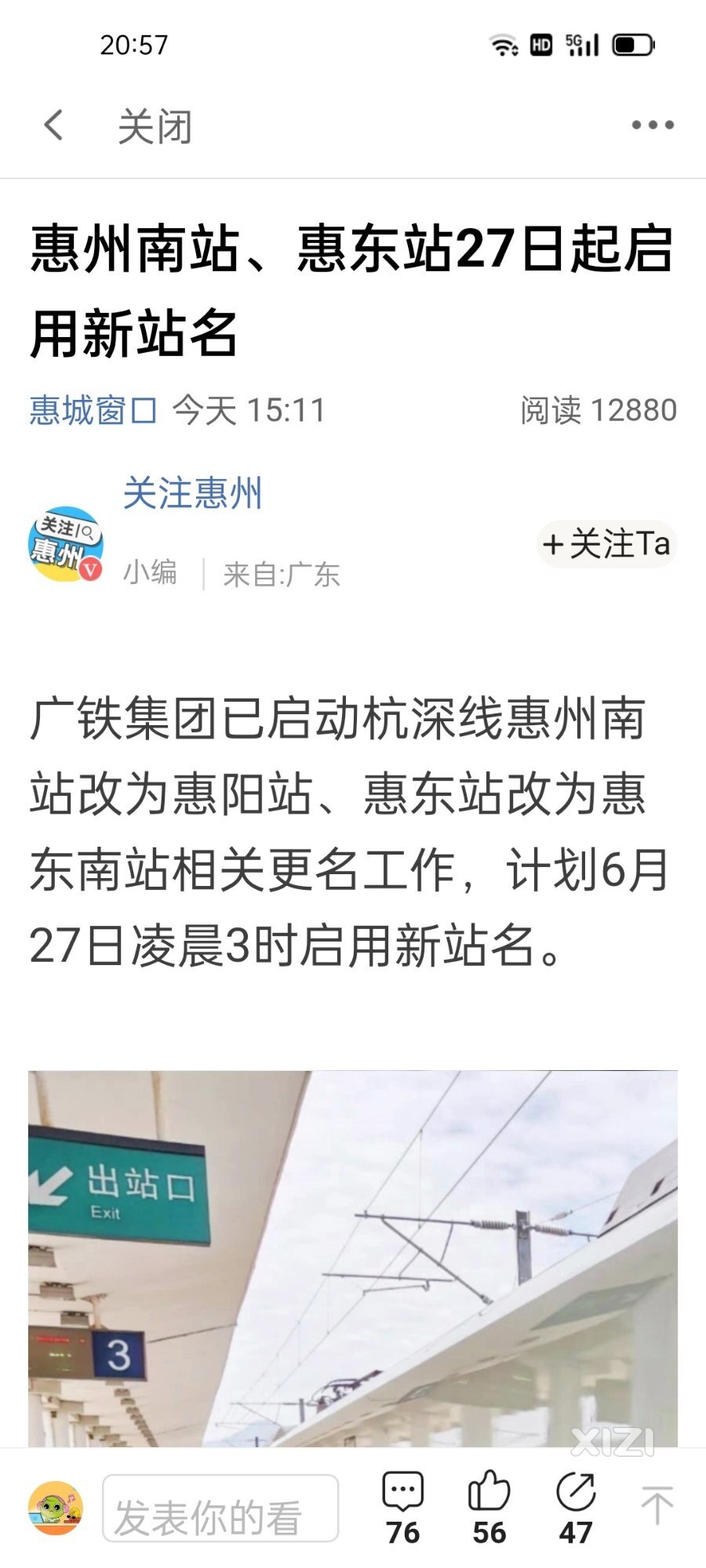Open the 惠城窗口 section link
This screenshot has width=706, height=1568.
click(x=93, y=410)
